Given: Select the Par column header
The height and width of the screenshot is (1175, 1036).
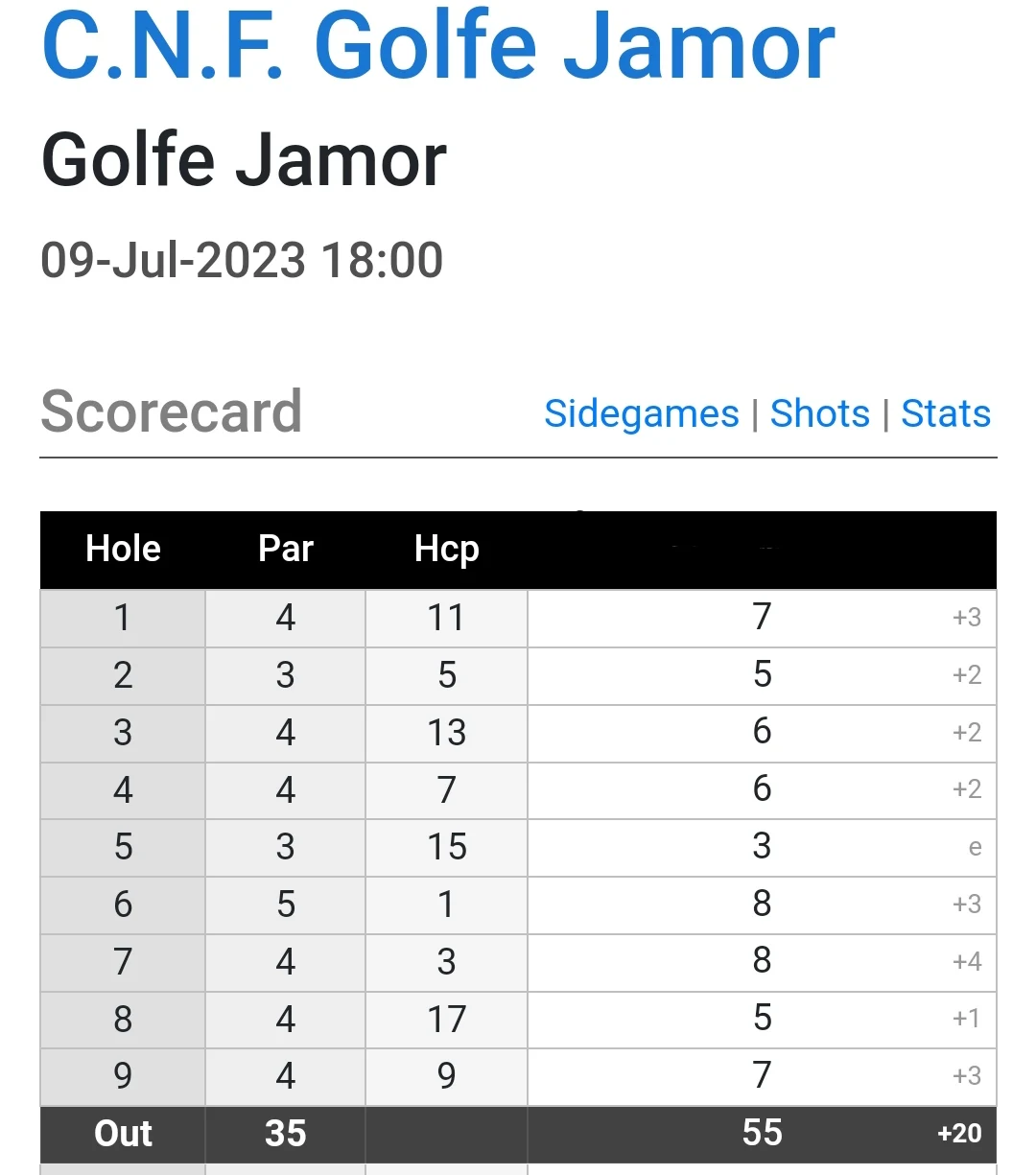Looking at the screenshot, I should tap(285, 549).
